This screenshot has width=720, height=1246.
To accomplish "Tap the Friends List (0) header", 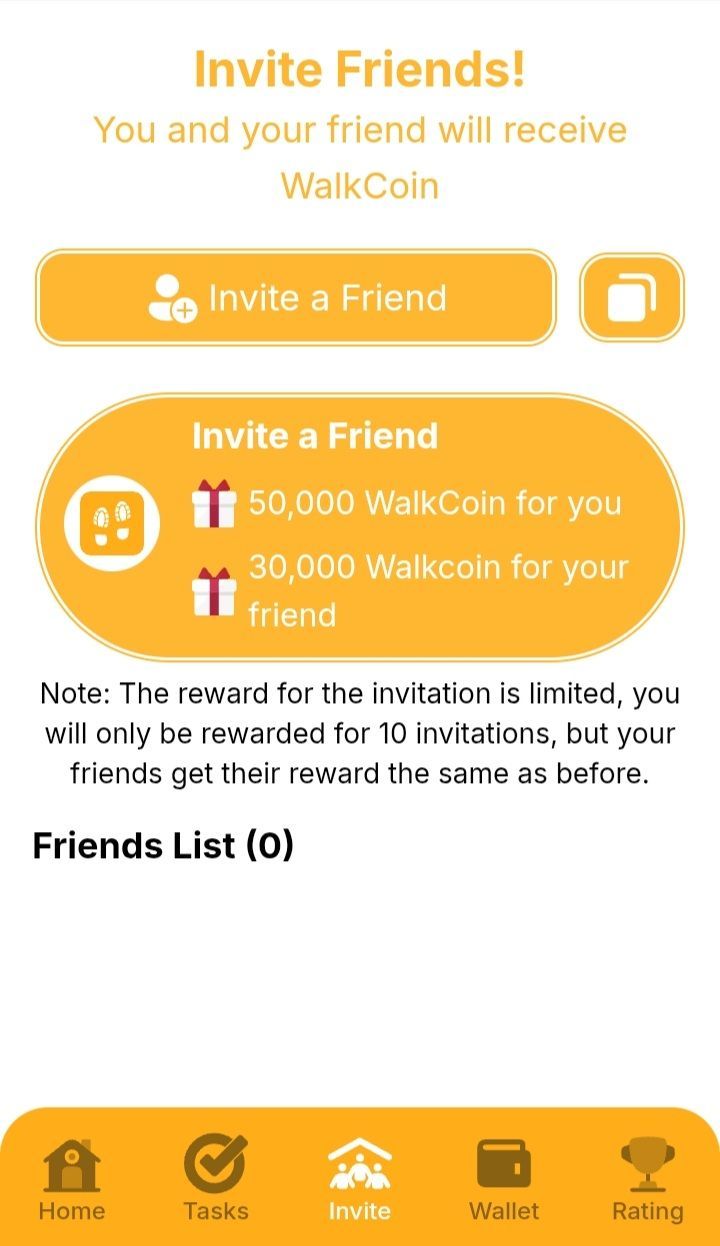I will tap(160, 845).
